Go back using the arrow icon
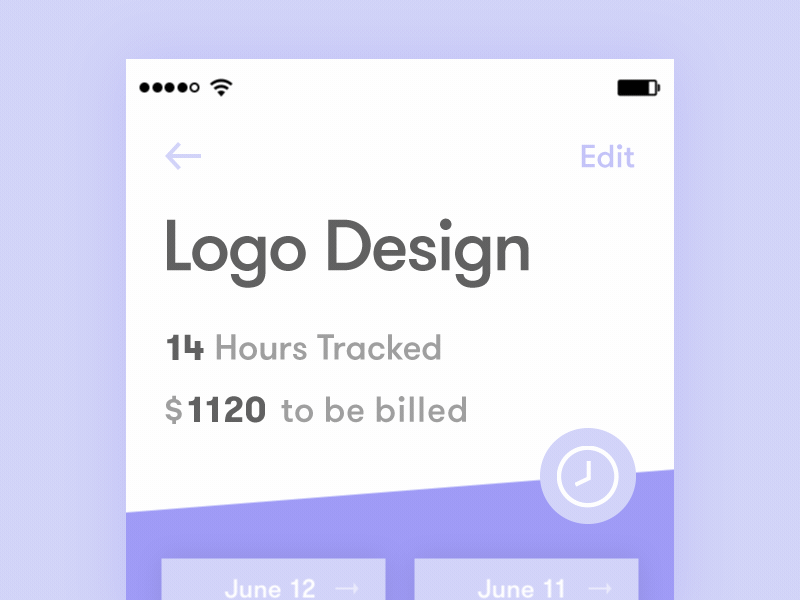The width and height of the screenshot is (800, 600). coord(183,156)
